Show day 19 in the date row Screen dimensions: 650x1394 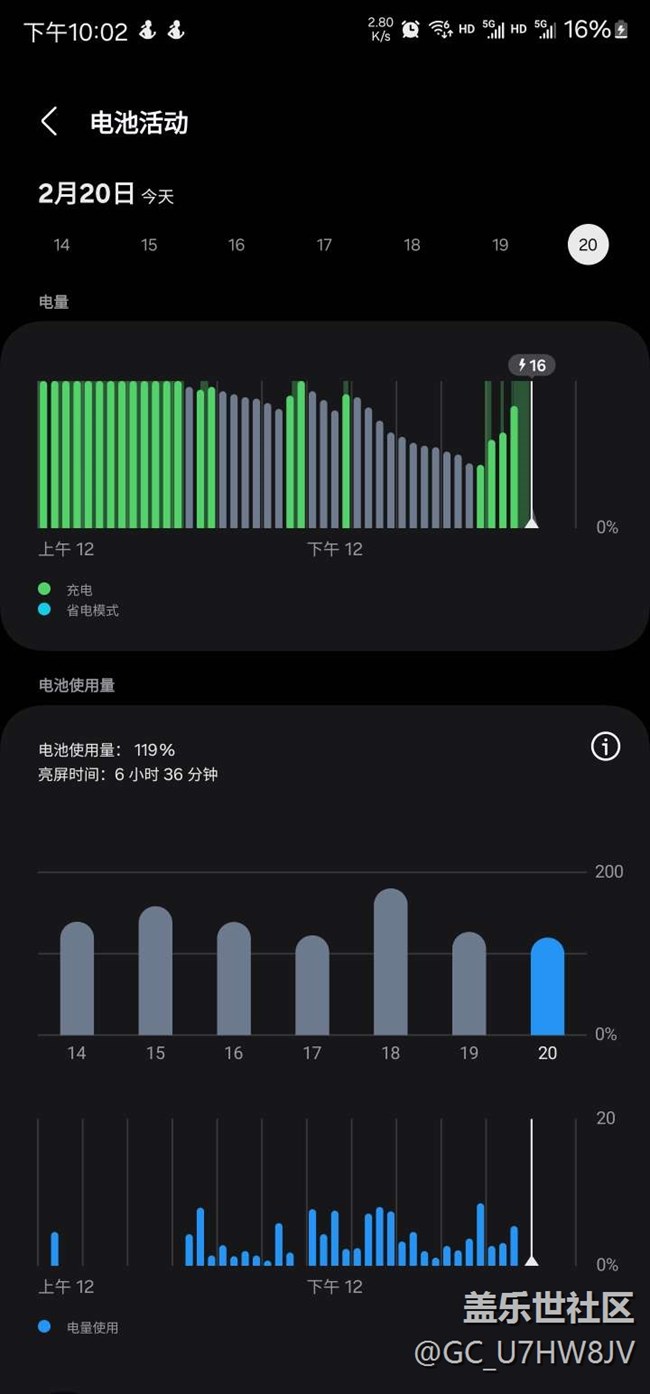pos(500,245)
